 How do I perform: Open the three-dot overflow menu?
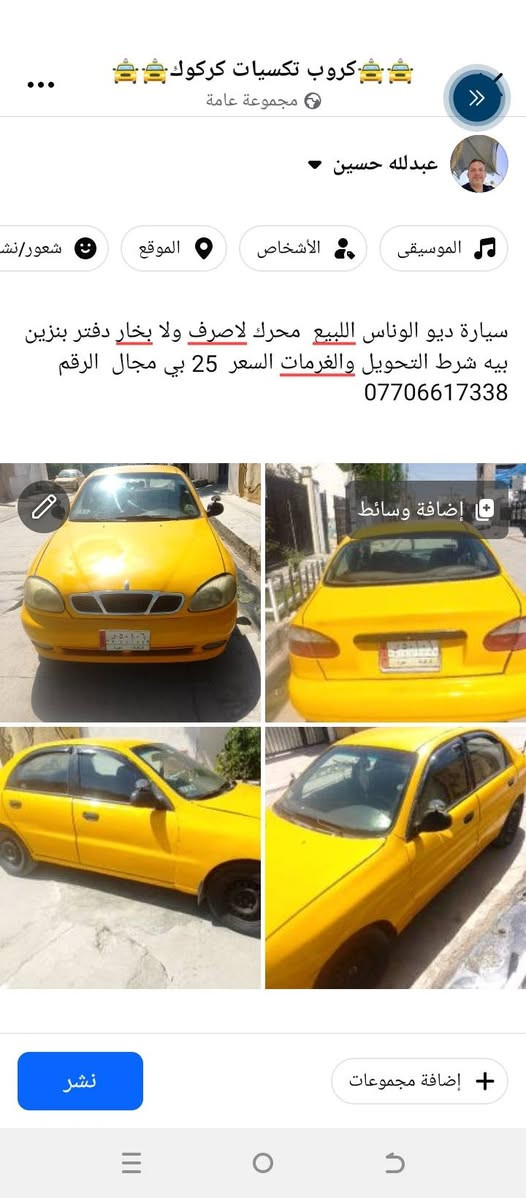(41, 85)
